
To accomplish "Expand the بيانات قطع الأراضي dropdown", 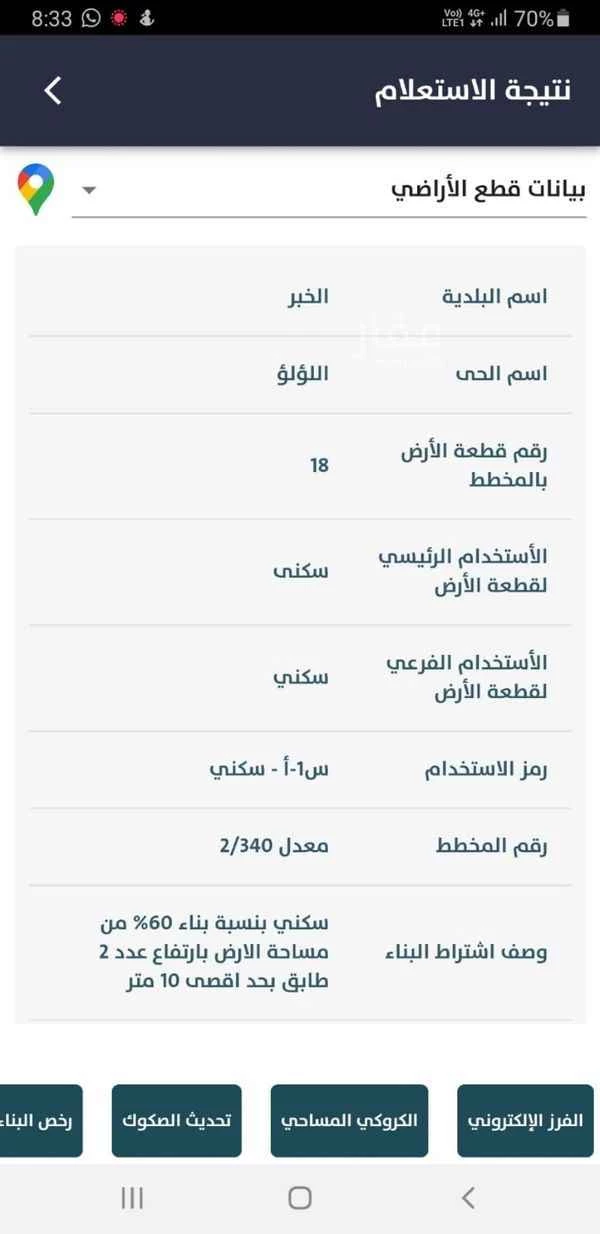I will (88, 190).
